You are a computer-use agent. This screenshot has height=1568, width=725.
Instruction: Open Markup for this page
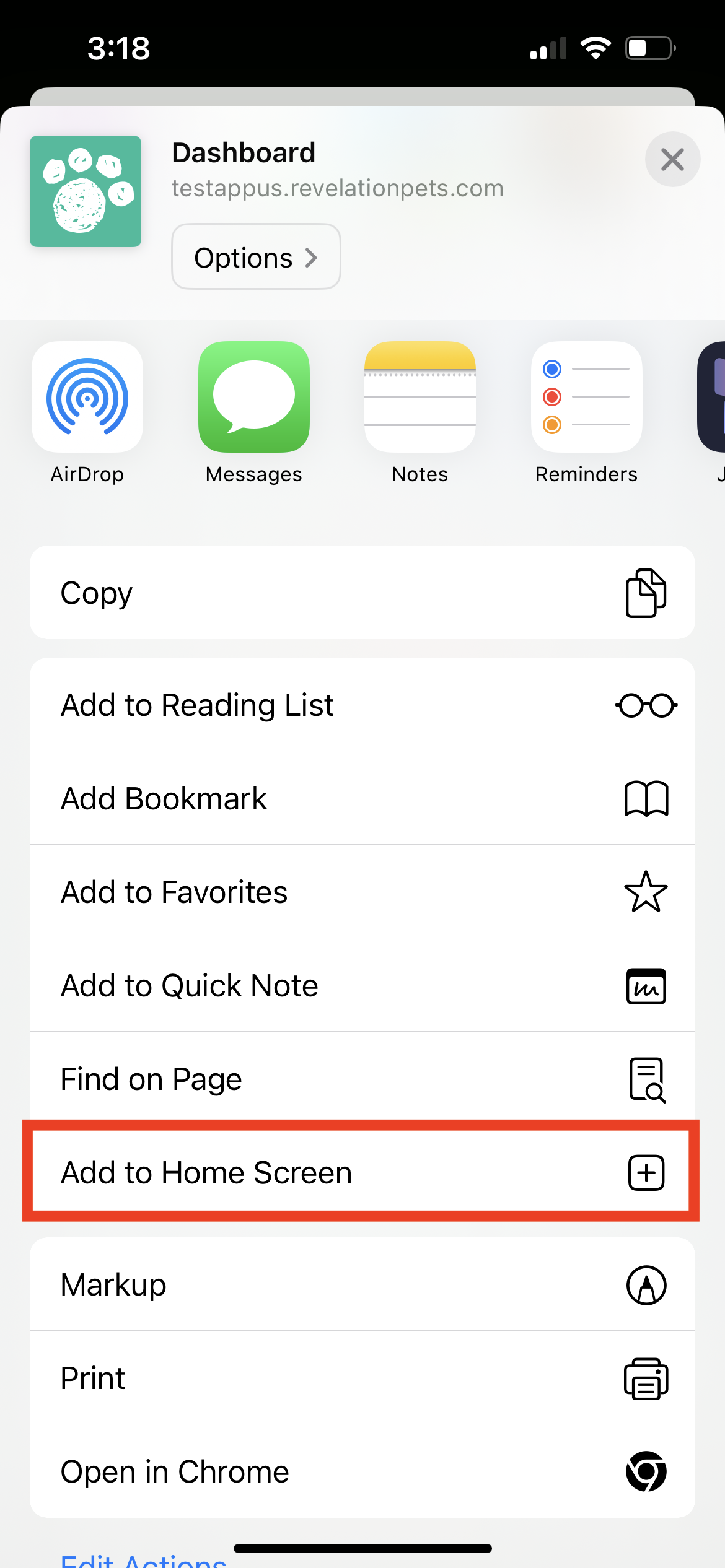click(362, 1284)
